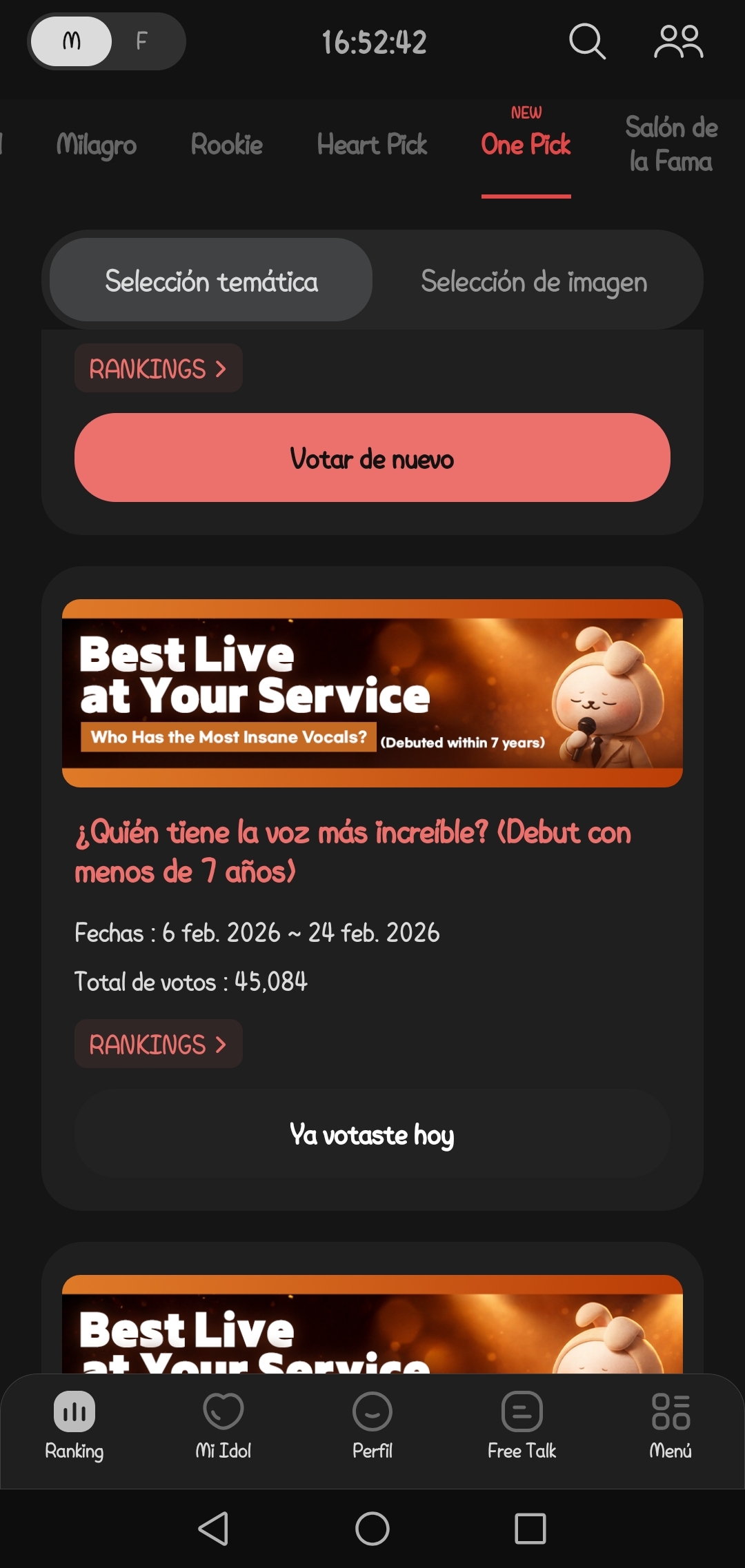Tap Votar de nuevo button

[372, 458]
